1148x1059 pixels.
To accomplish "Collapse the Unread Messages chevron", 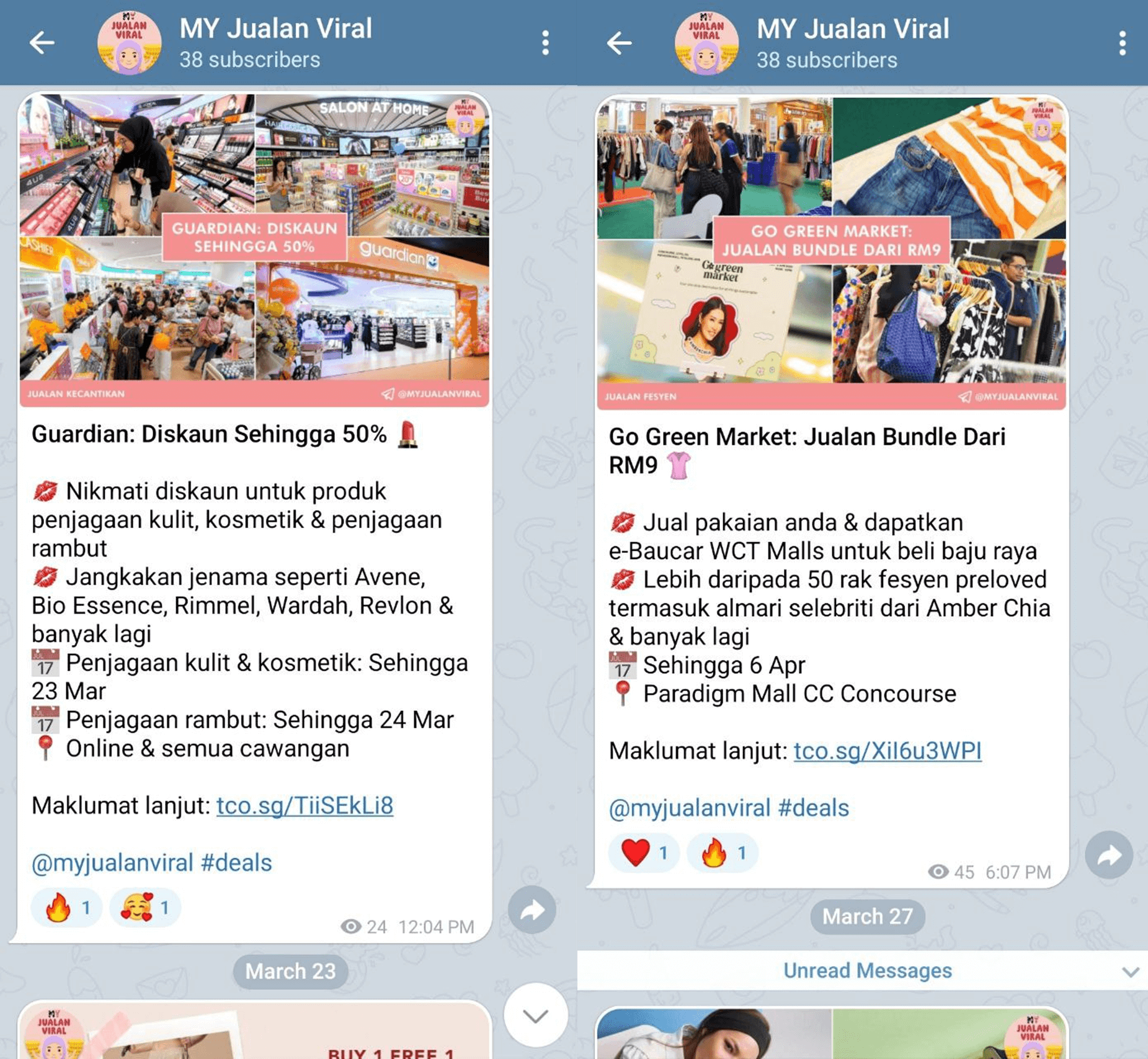I will (x=1130, y=972).
